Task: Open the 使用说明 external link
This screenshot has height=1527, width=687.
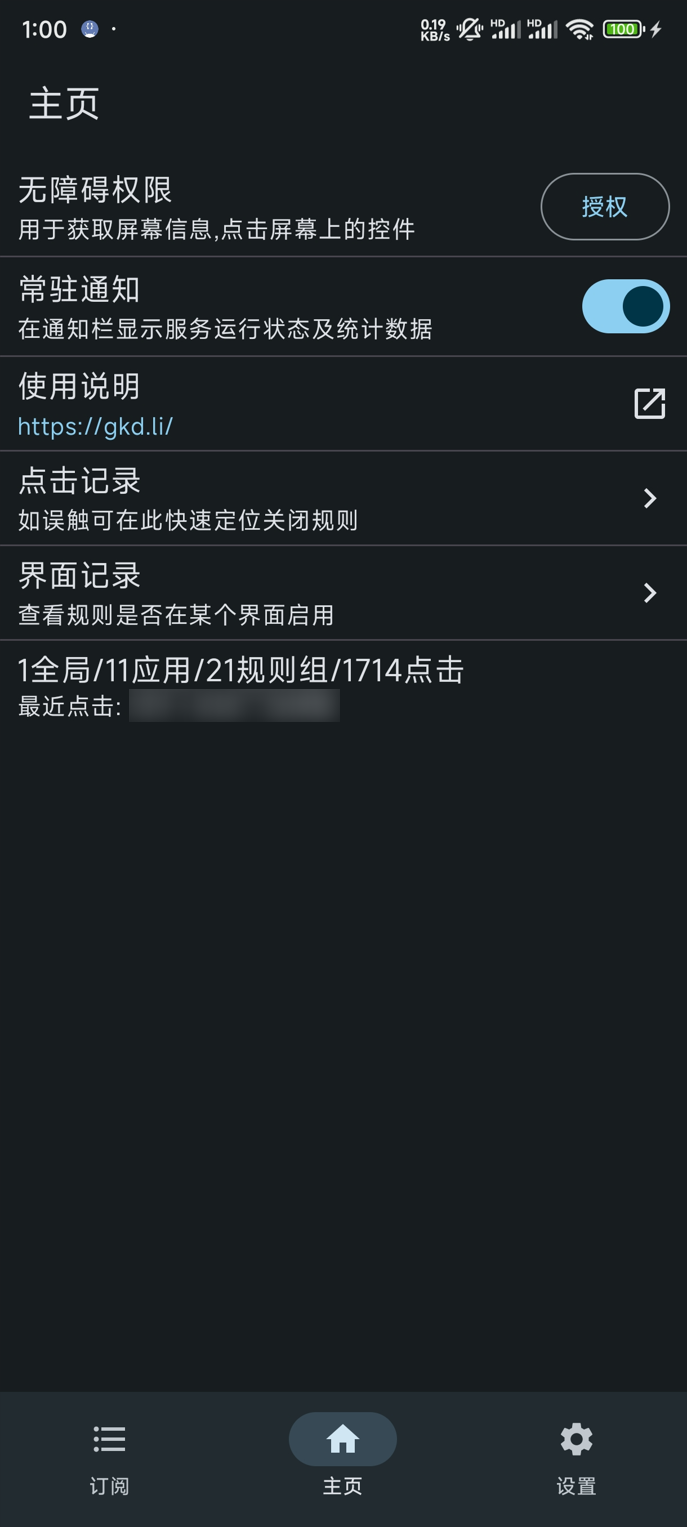Action: [343, 404]
